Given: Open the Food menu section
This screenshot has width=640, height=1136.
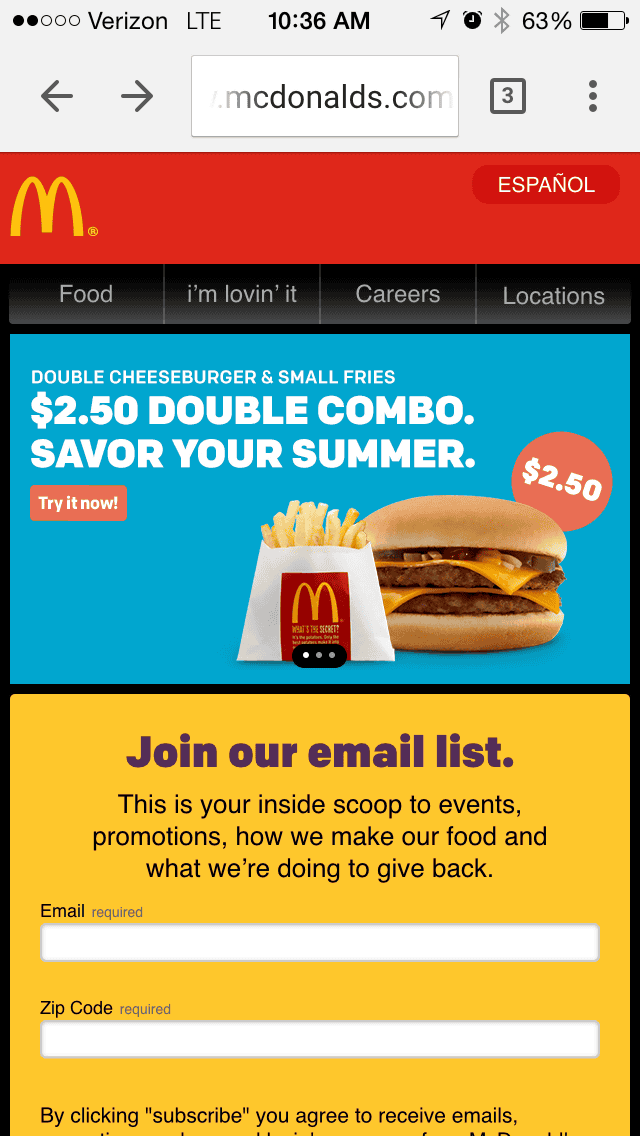Looking at the screenshot, I should click(x=86, y=294).
